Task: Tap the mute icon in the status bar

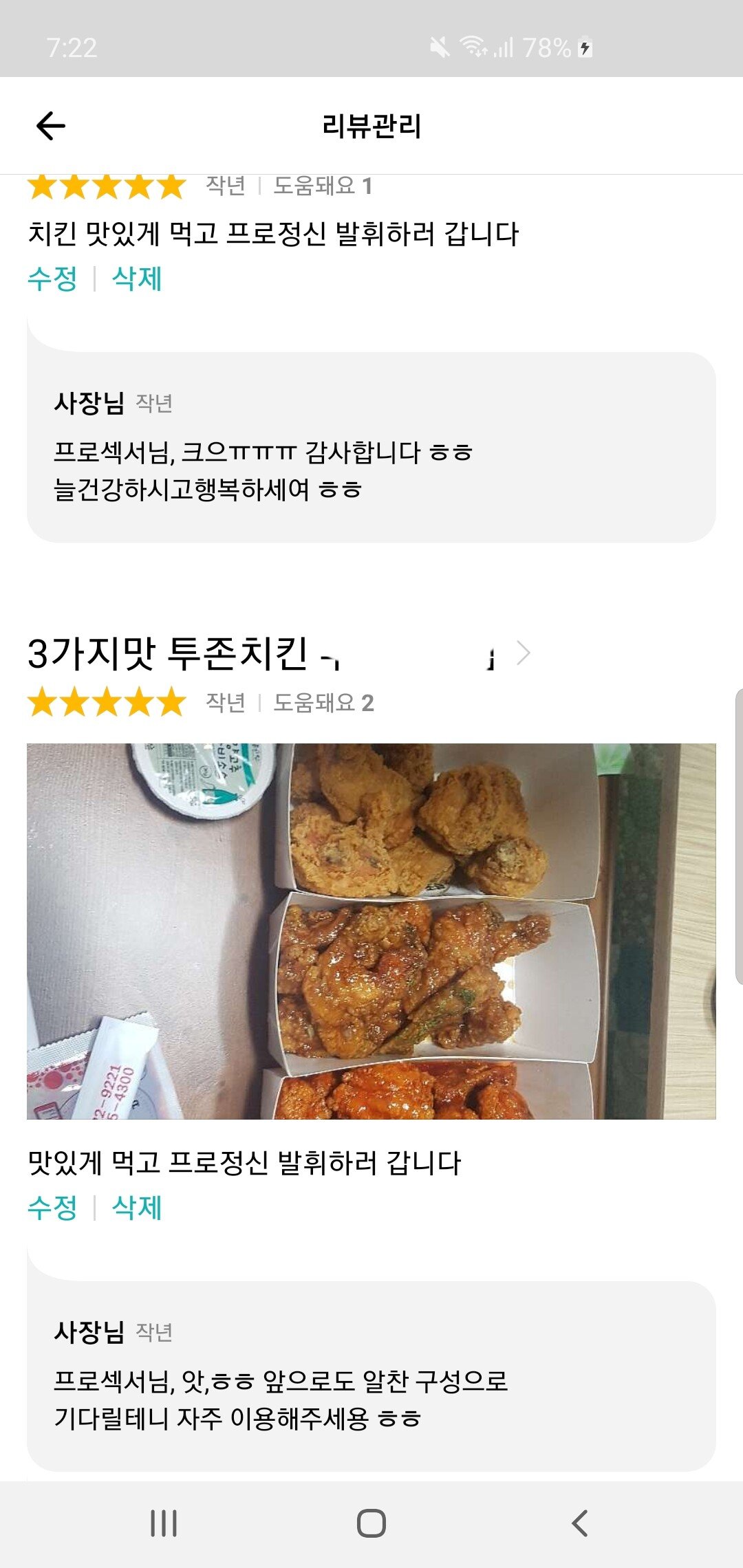Action: tap(438, 46)
